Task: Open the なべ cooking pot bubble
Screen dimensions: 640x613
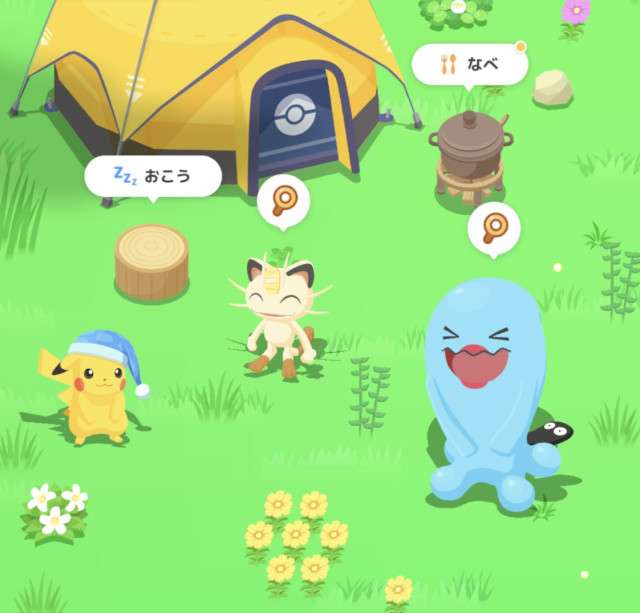Action: [x=470, y=65]
